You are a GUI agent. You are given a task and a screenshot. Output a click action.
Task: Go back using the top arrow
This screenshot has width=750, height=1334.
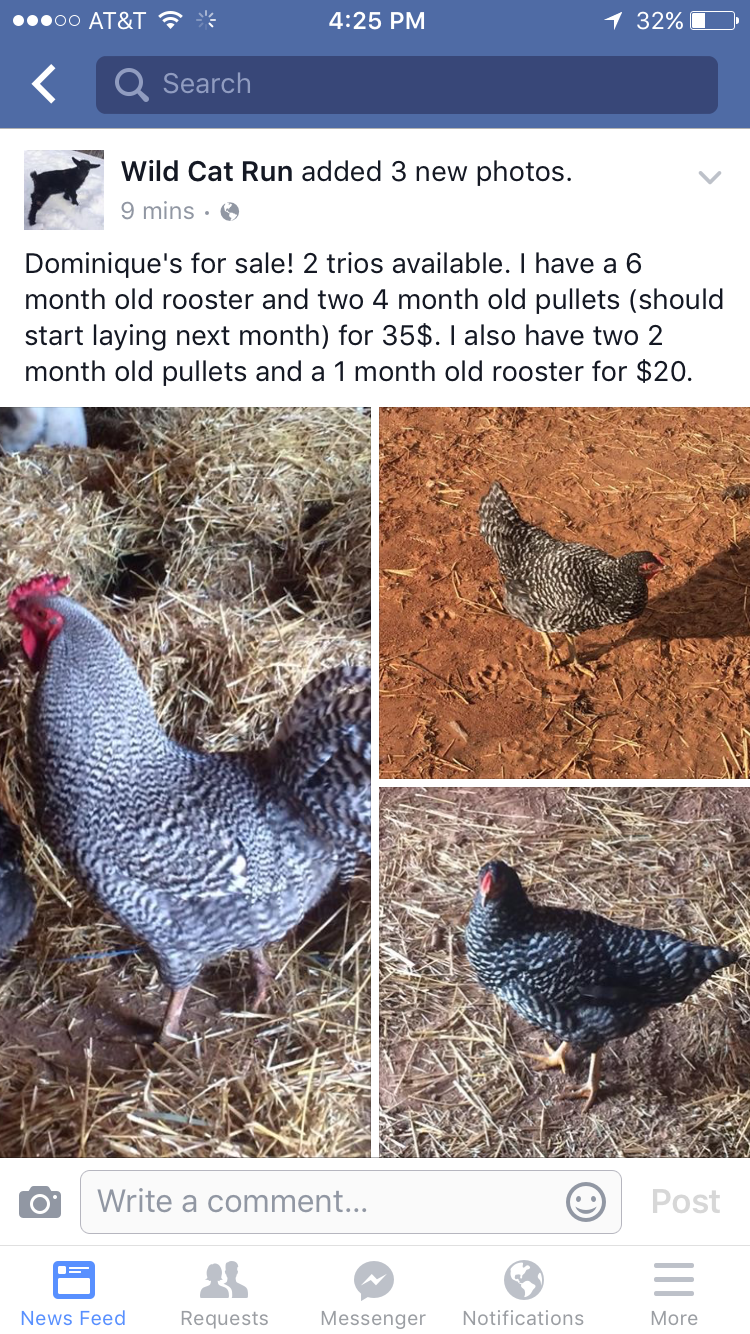point(44,85)
